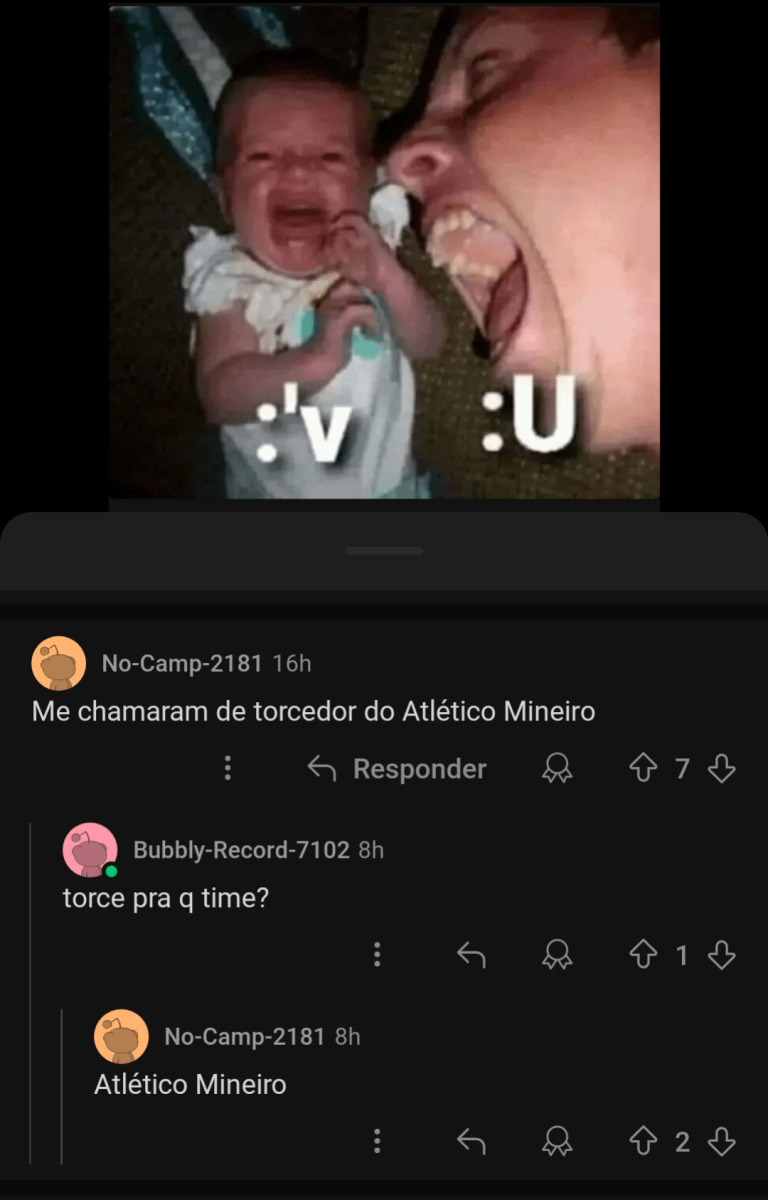The height and width of the screenshot is (1200, 768).
Task: Reply to 'torce pra q time?' comment
Action: click(471, 955)
